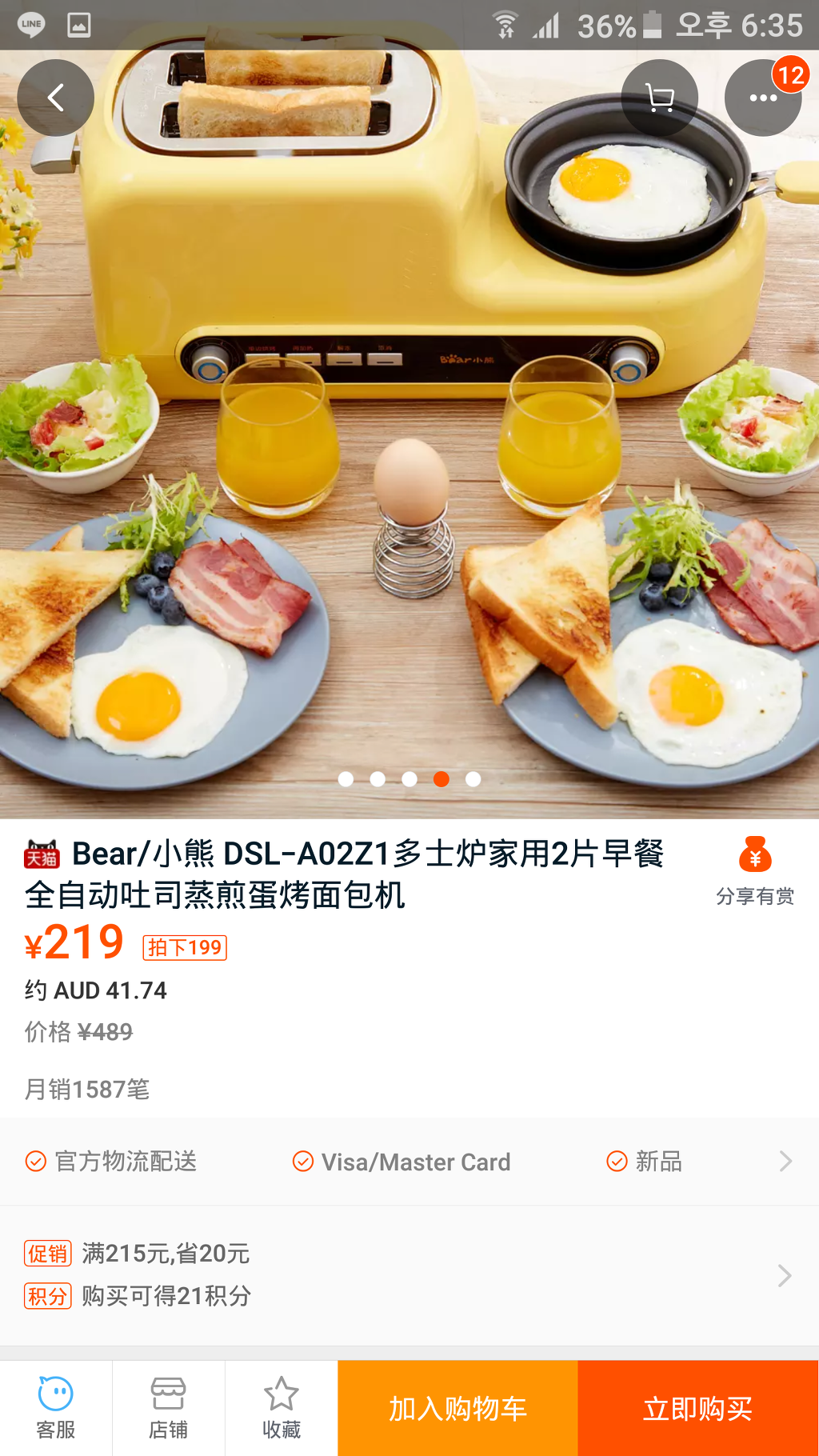Add item to 收藏 favorites
The height and width of the screenshot is (1456, 819).
point(282,1408)
